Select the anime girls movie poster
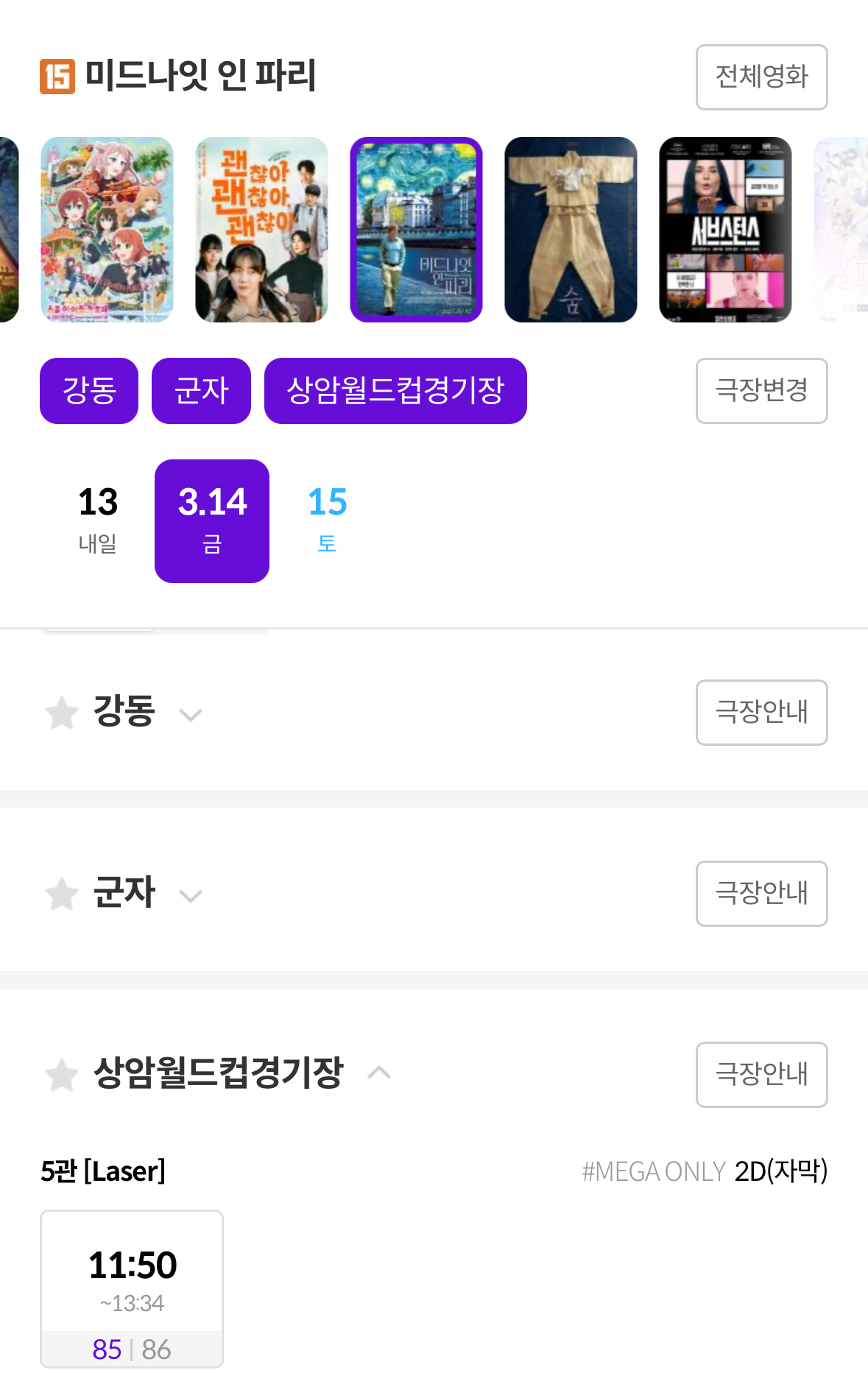 coord(107,230)
